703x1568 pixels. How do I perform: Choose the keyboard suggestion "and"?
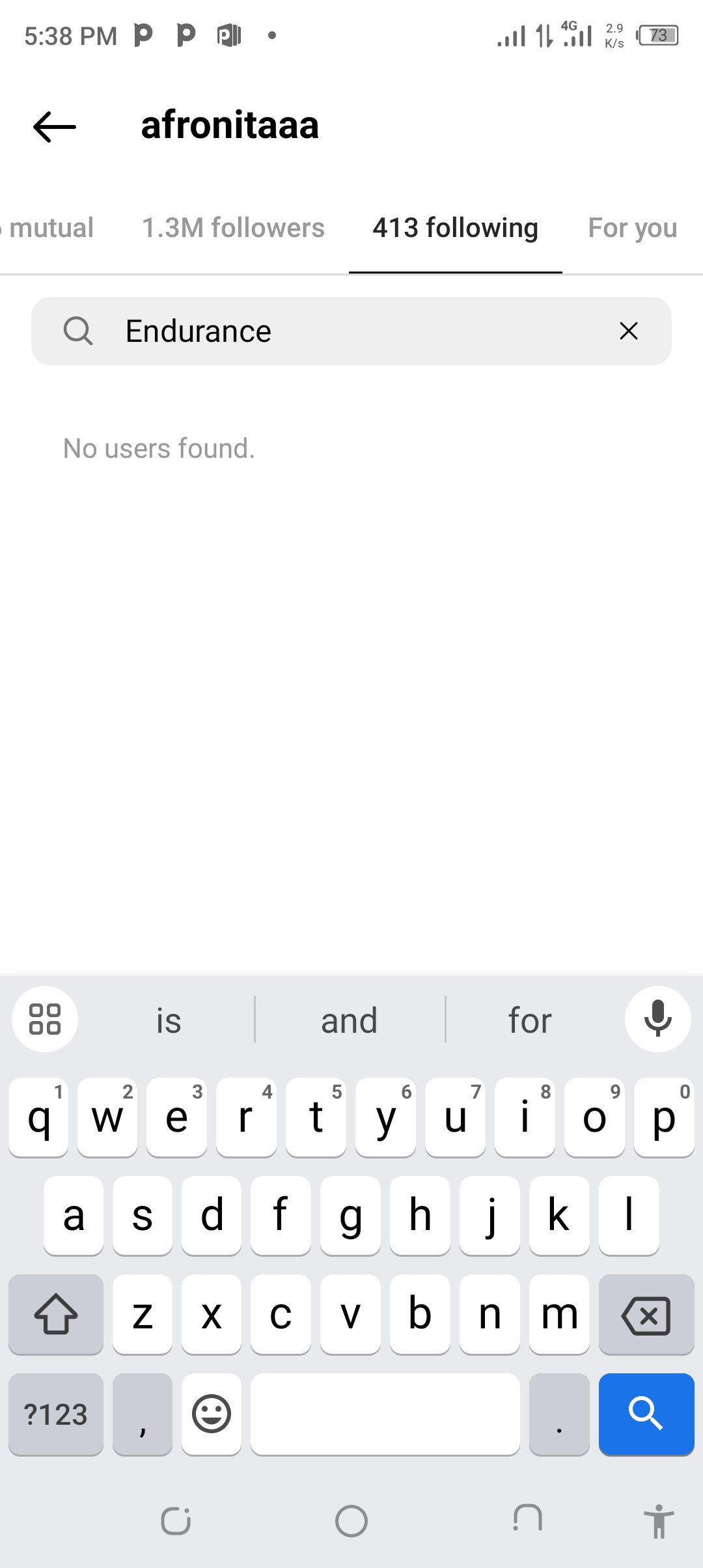pos(350,1020)
